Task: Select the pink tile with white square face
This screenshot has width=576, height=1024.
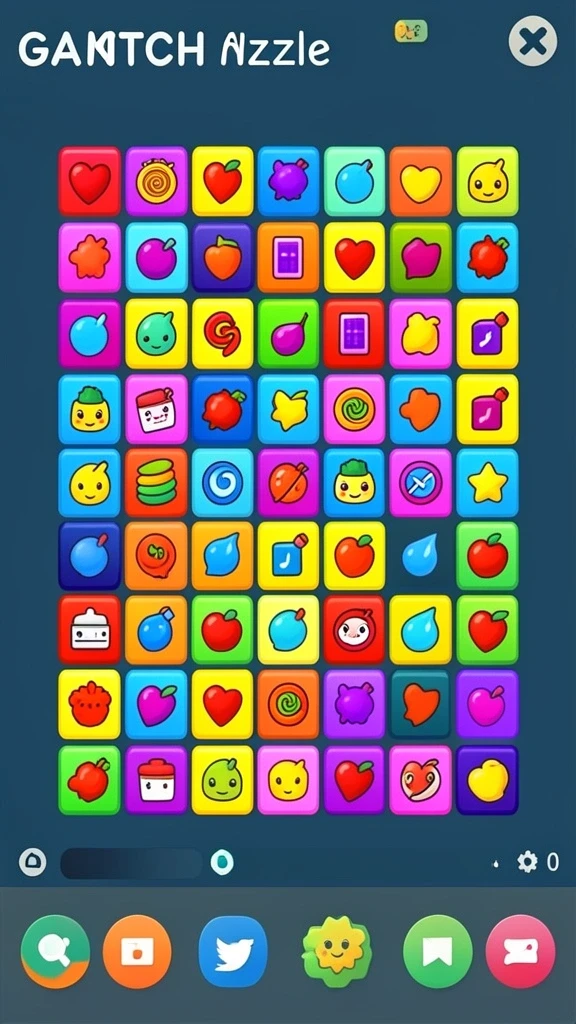Action: click(156, 409)
